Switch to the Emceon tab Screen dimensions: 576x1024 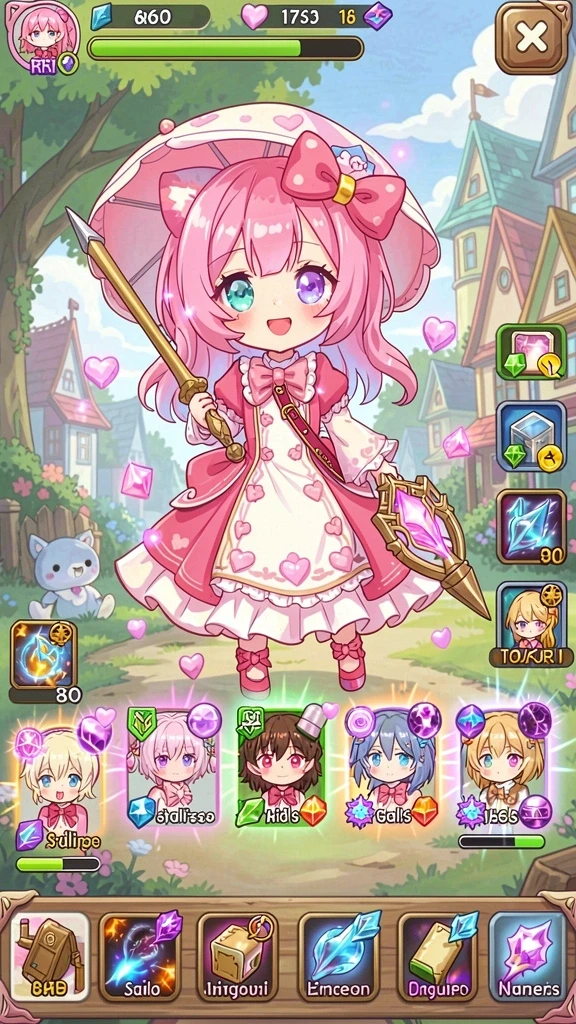[x=338, y=956]
